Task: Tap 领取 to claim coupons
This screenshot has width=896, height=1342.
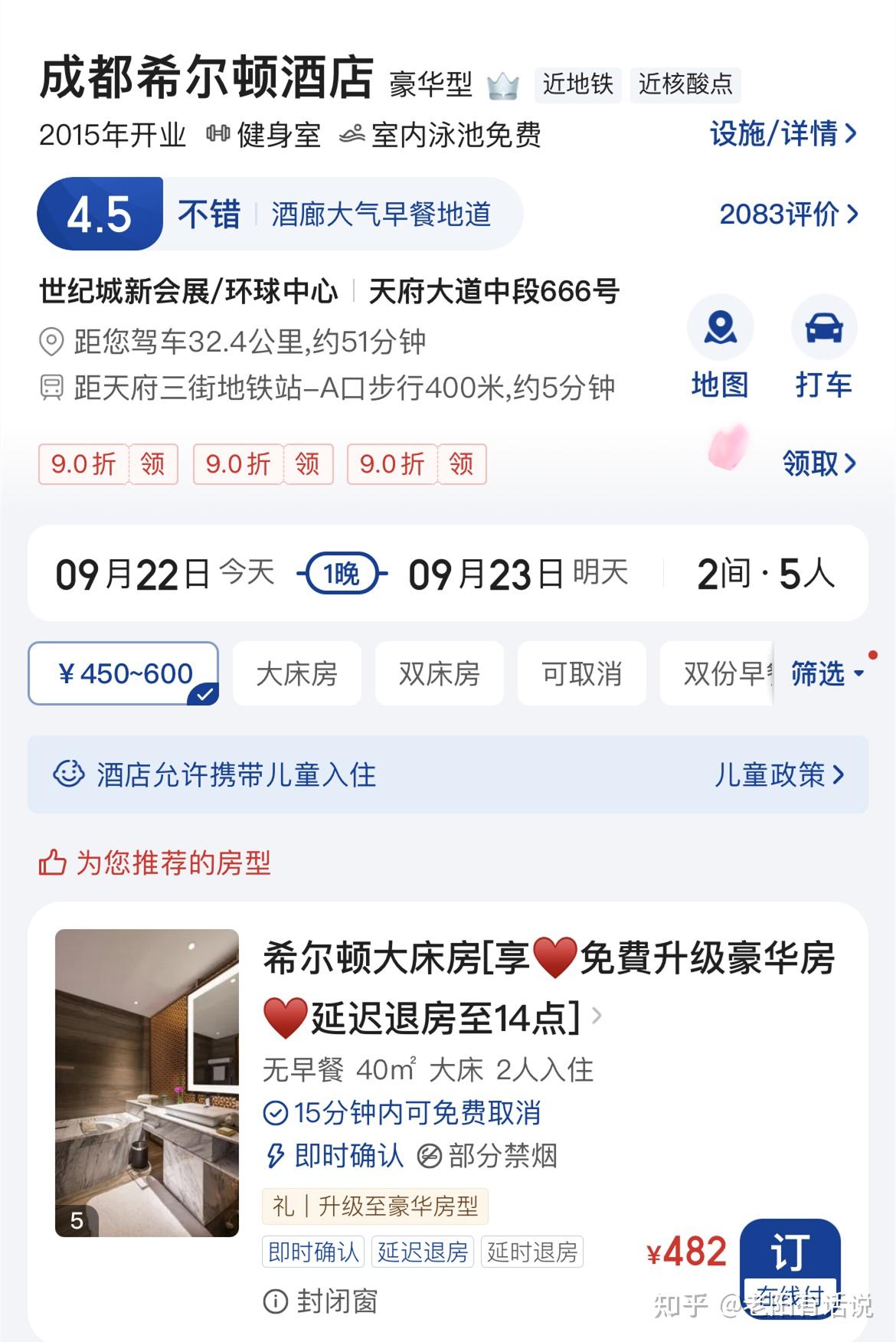Action: pyautogui.click(x=818, y=463)
